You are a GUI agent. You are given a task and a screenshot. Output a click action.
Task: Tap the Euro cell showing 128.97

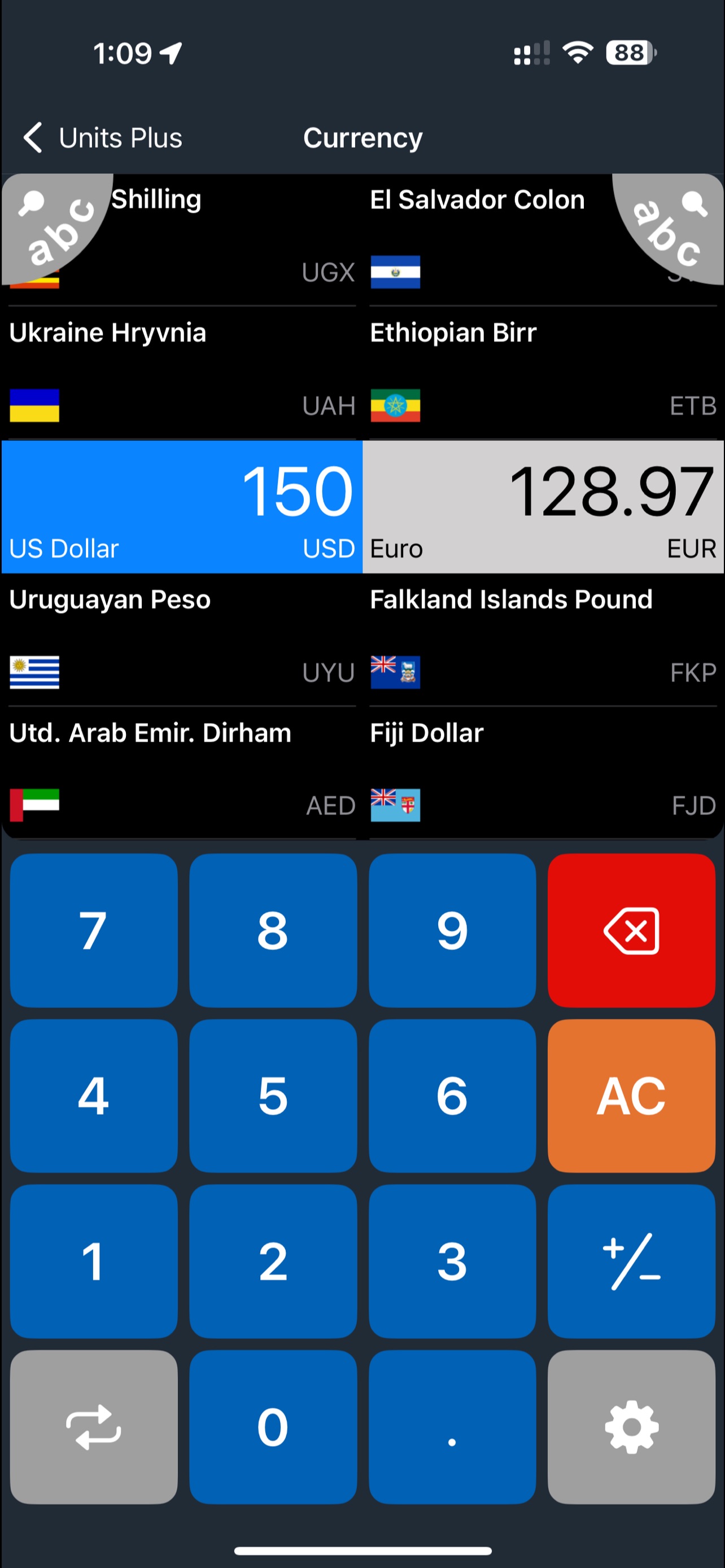(x=541, y=505)
